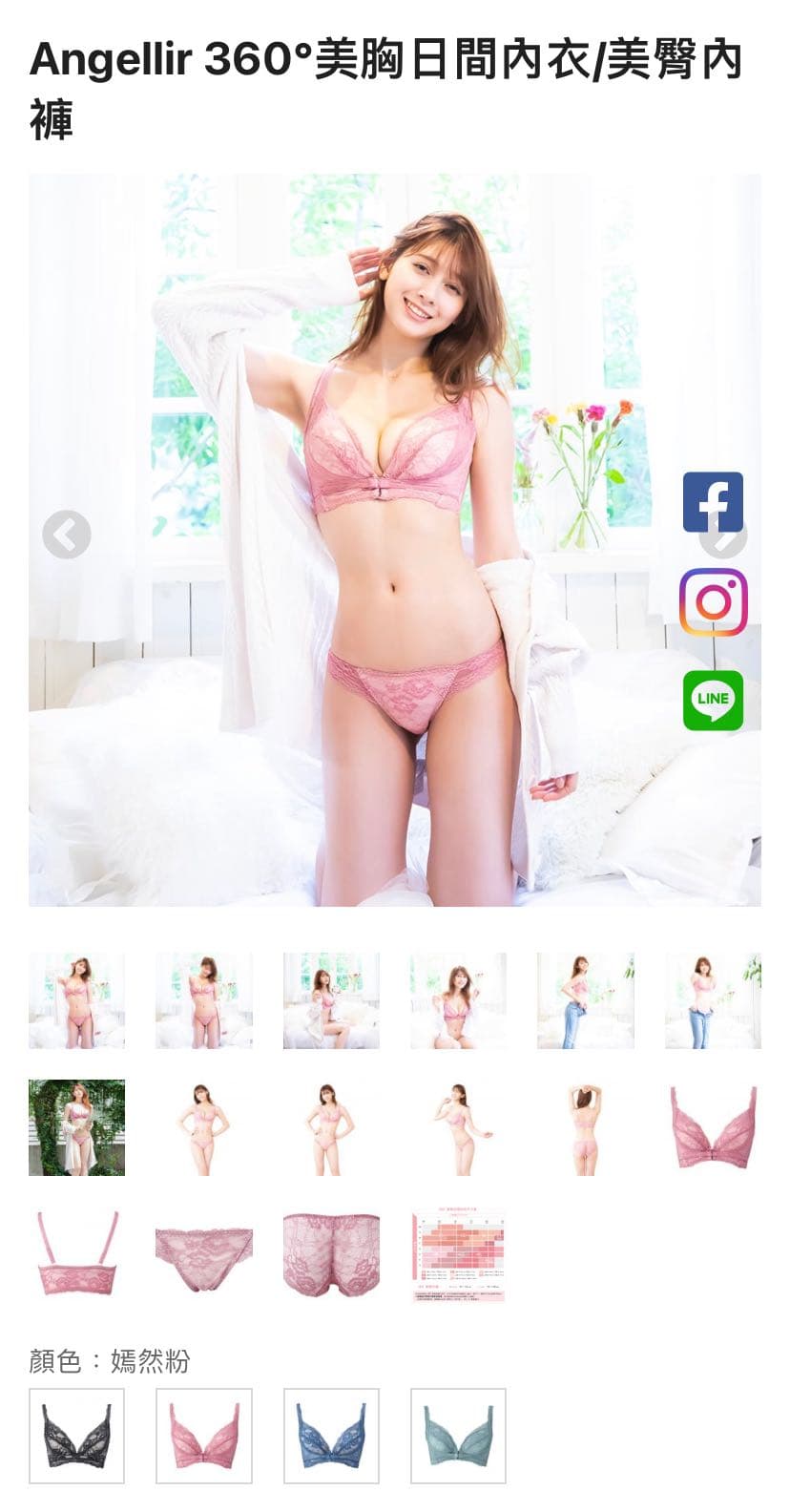Select the green bra color swatch
The height and width of the screenshot is (1512, 790).
pos(458,1436)
